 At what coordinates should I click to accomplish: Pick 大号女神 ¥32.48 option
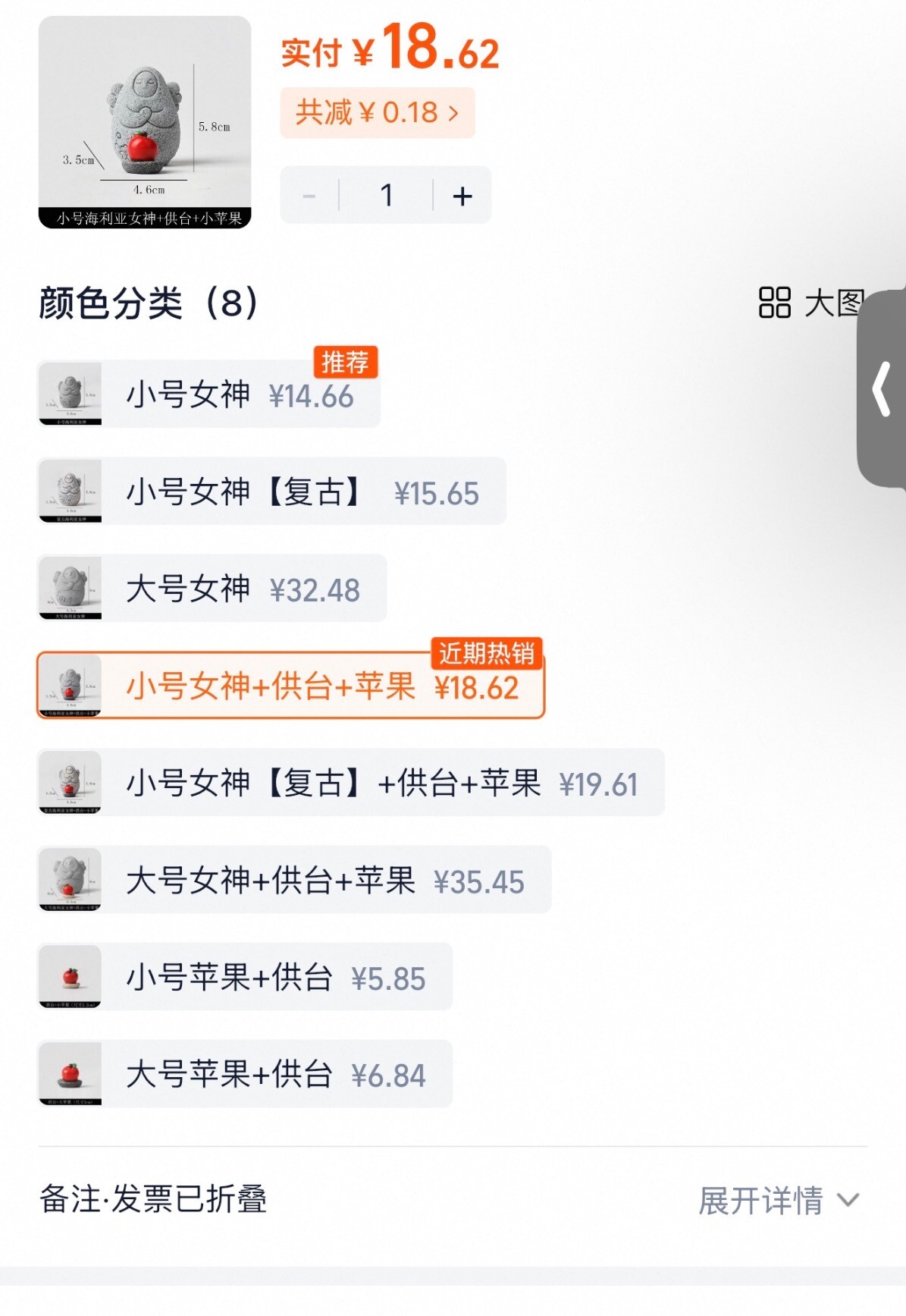point(212,589)
